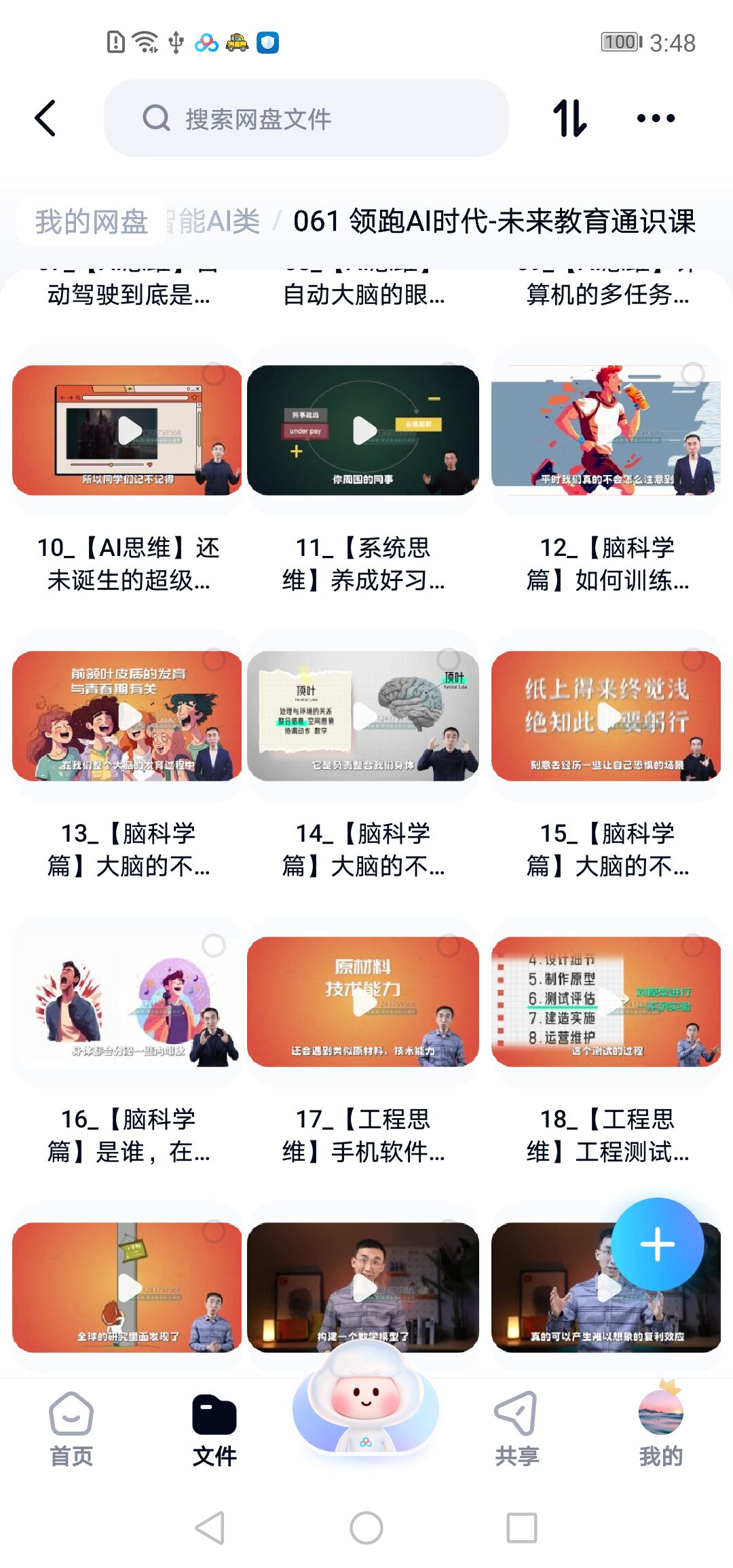Viewport: 733px width, 1568px height.
Task: Play video 11_【系统思维】养成好习
Action: (364, 430)
